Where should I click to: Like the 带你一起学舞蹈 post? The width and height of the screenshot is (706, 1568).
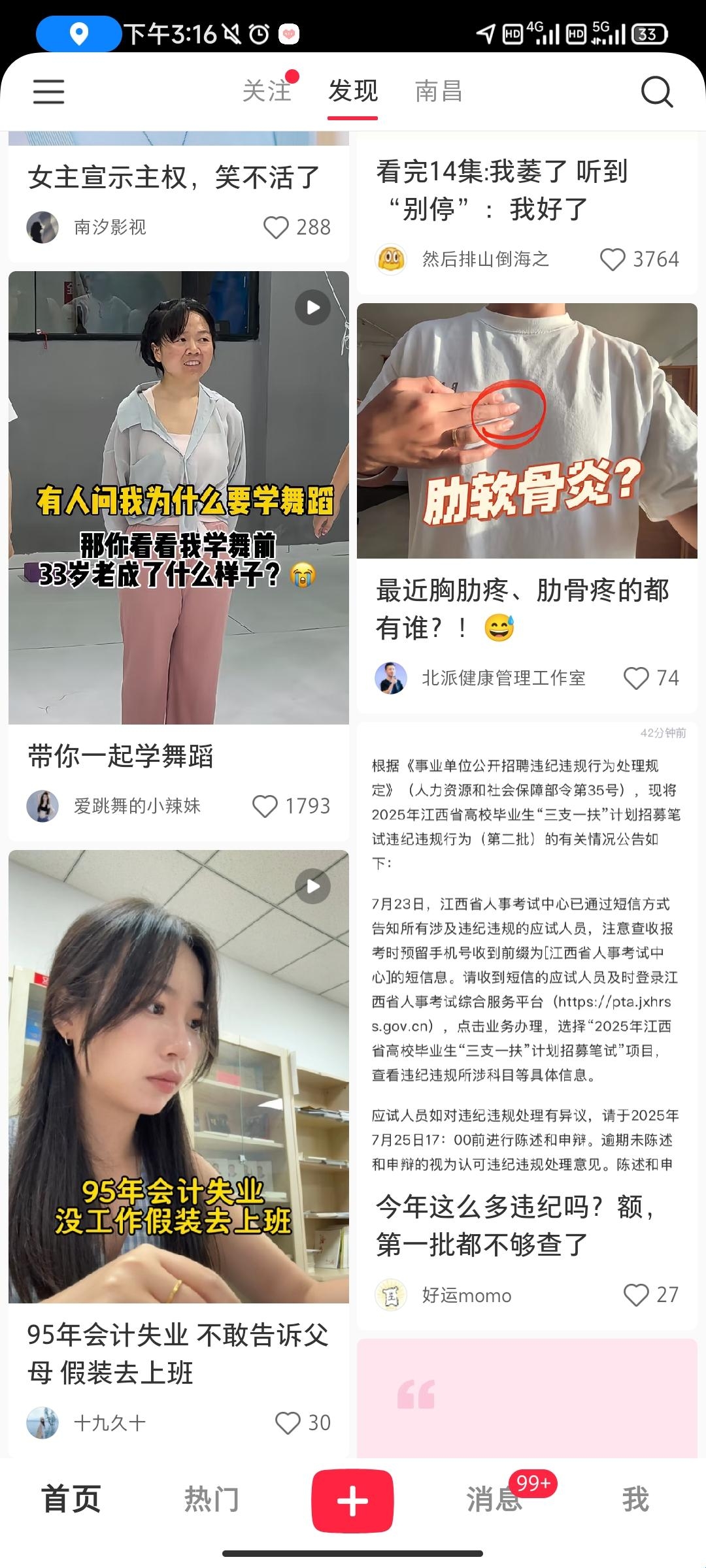pyautogui.click(x=265, y=806)
